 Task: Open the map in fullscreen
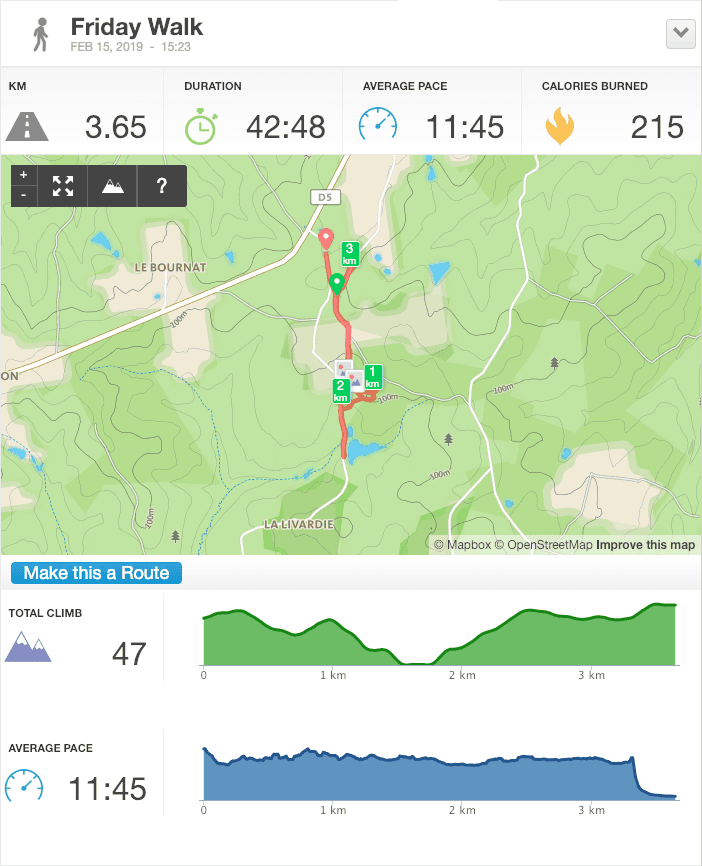(63, 186)
